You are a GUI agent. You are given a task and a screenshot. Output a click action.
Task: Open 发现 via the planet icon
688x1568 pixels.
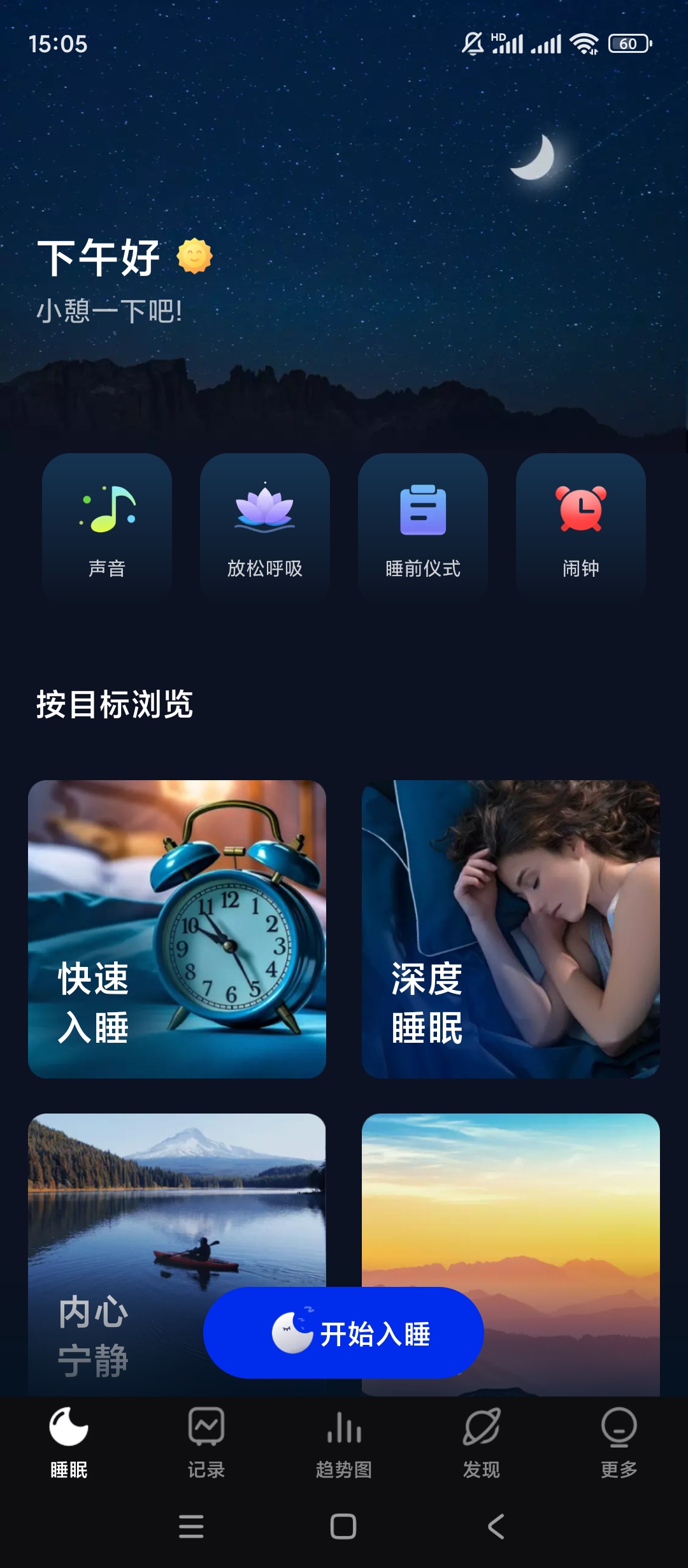(x=481, y=1428)
